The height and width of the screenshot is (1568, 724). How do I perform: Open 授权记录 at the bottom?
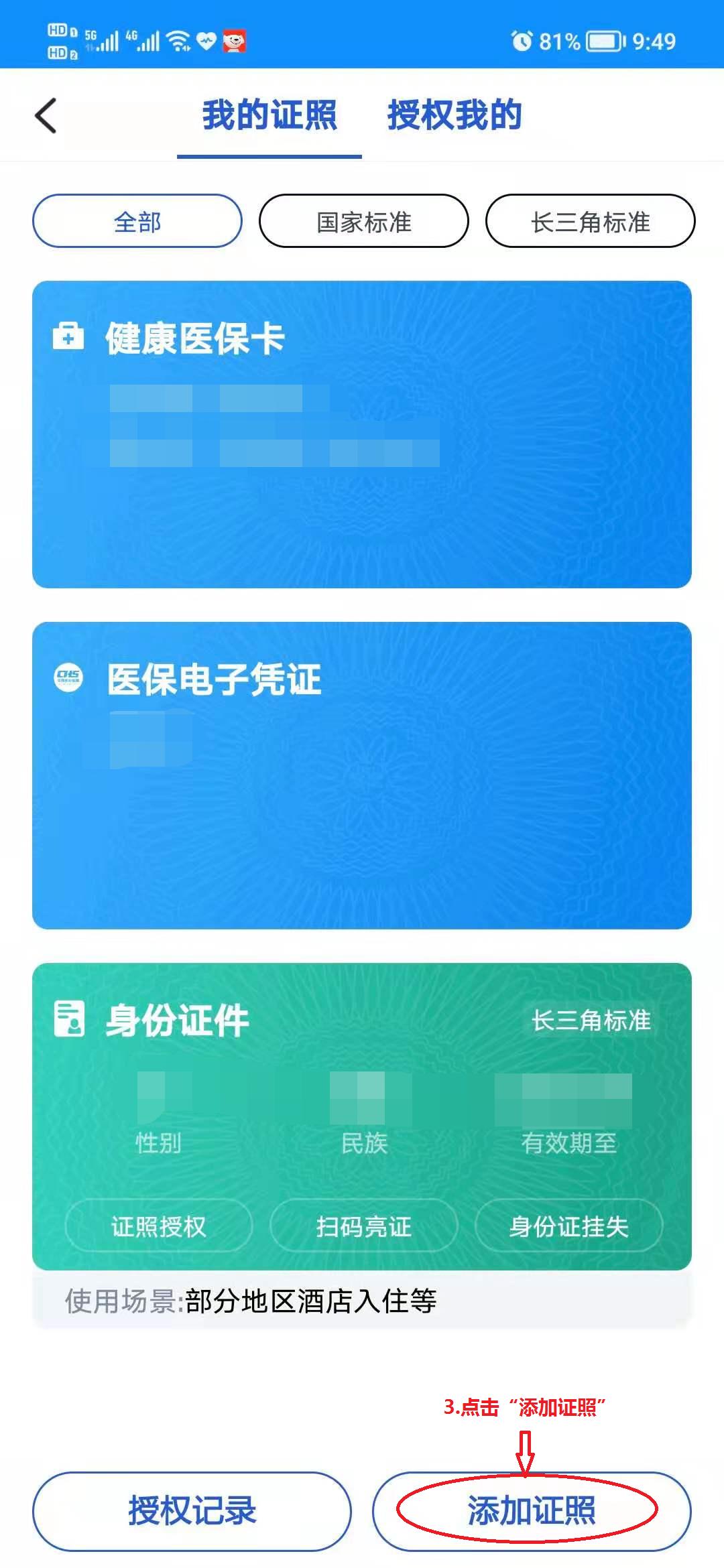coord(192,1511)
